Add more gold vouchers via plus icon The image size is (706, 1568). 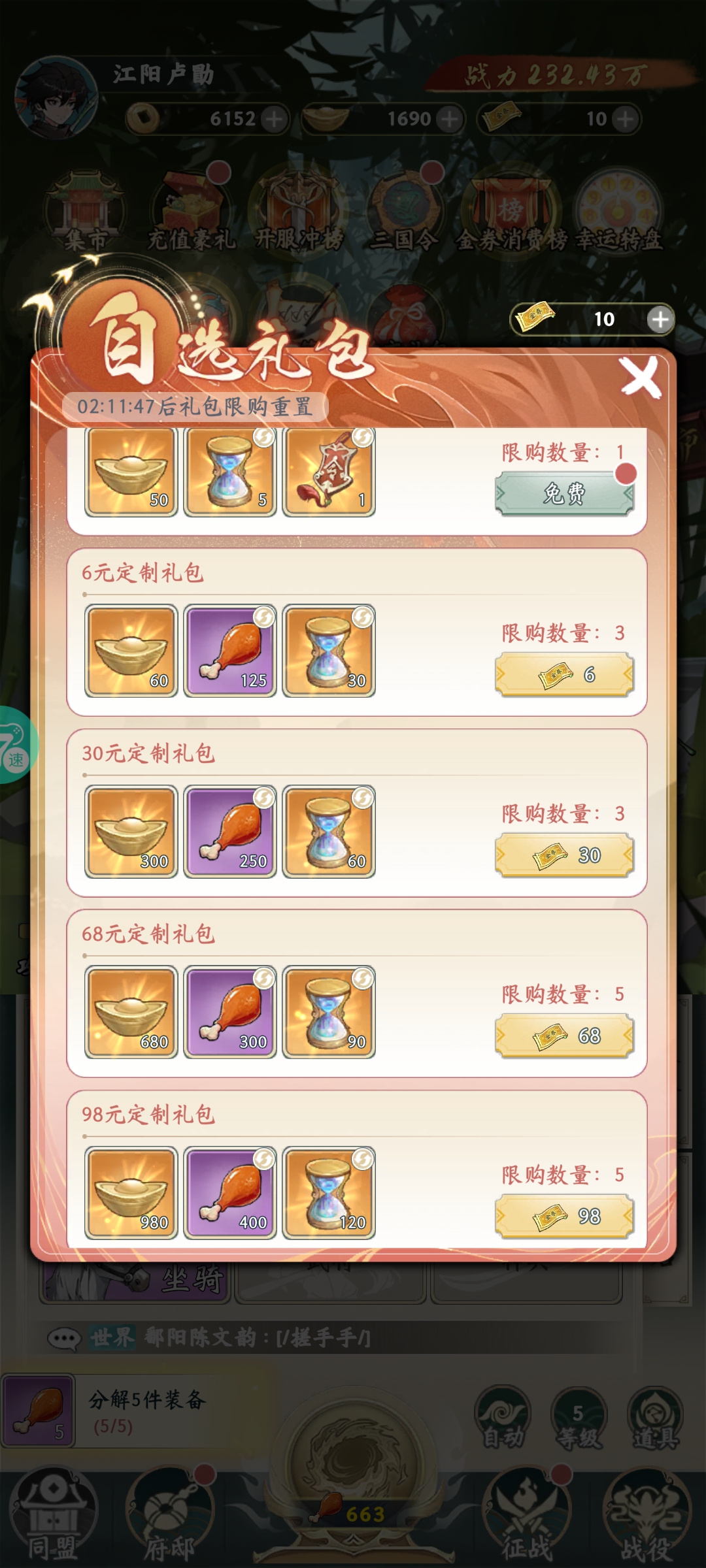click(x=660, y=319)
